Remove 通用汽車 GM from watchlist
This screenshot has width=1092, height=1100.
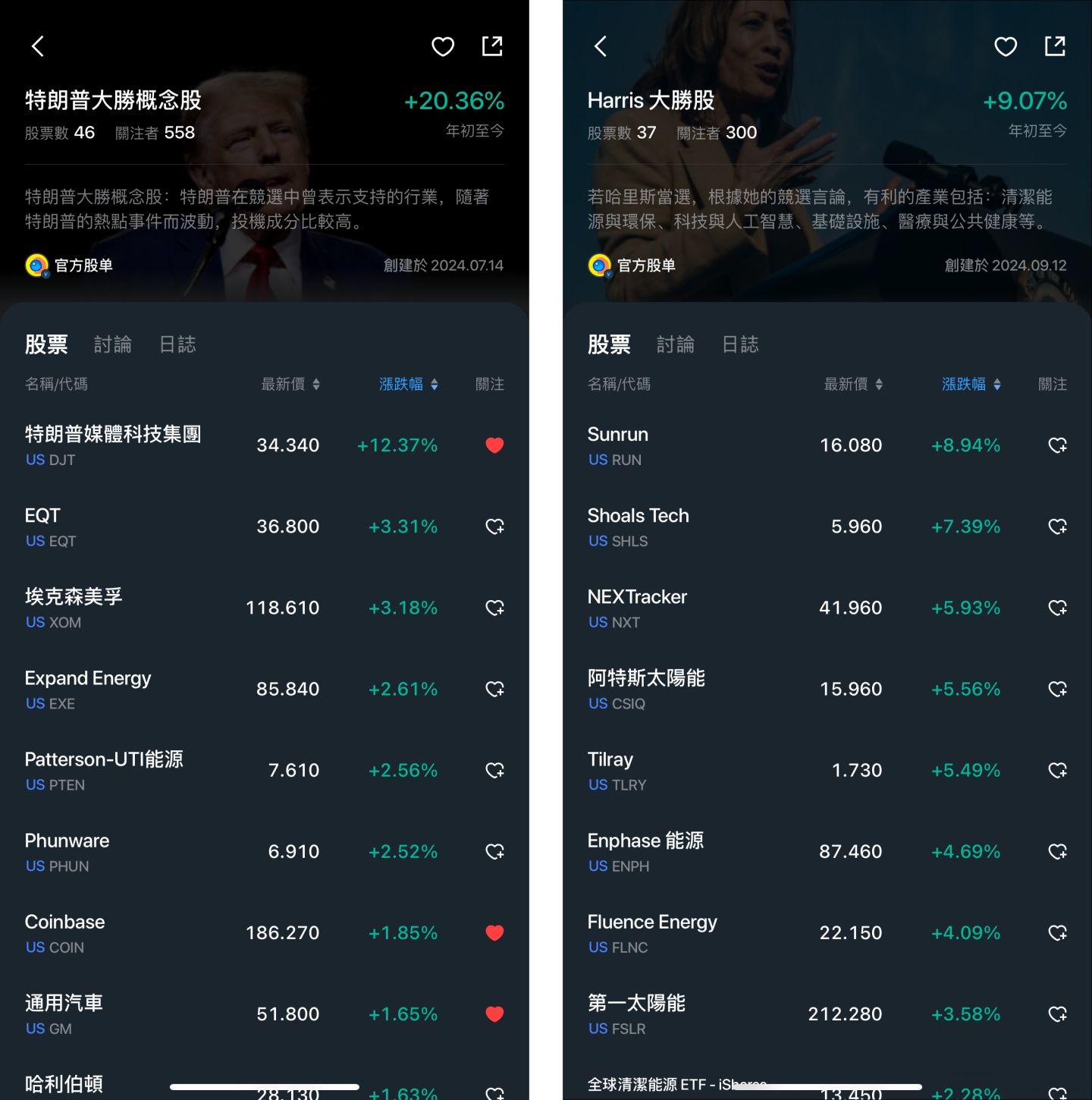click(494, 1014)
